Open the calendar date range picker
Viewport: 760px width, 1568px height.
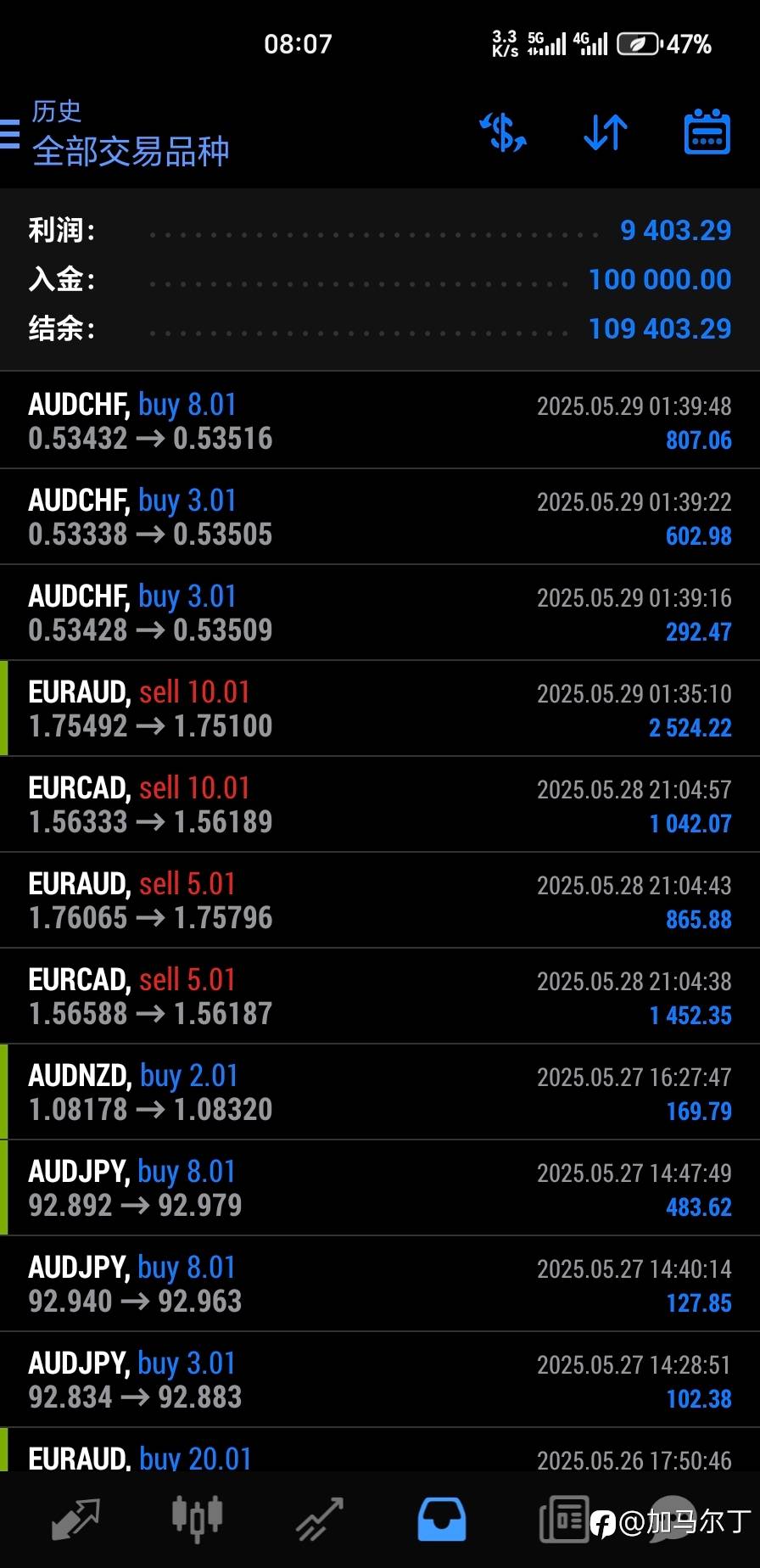pyautogui.click(x=707, y=132)
